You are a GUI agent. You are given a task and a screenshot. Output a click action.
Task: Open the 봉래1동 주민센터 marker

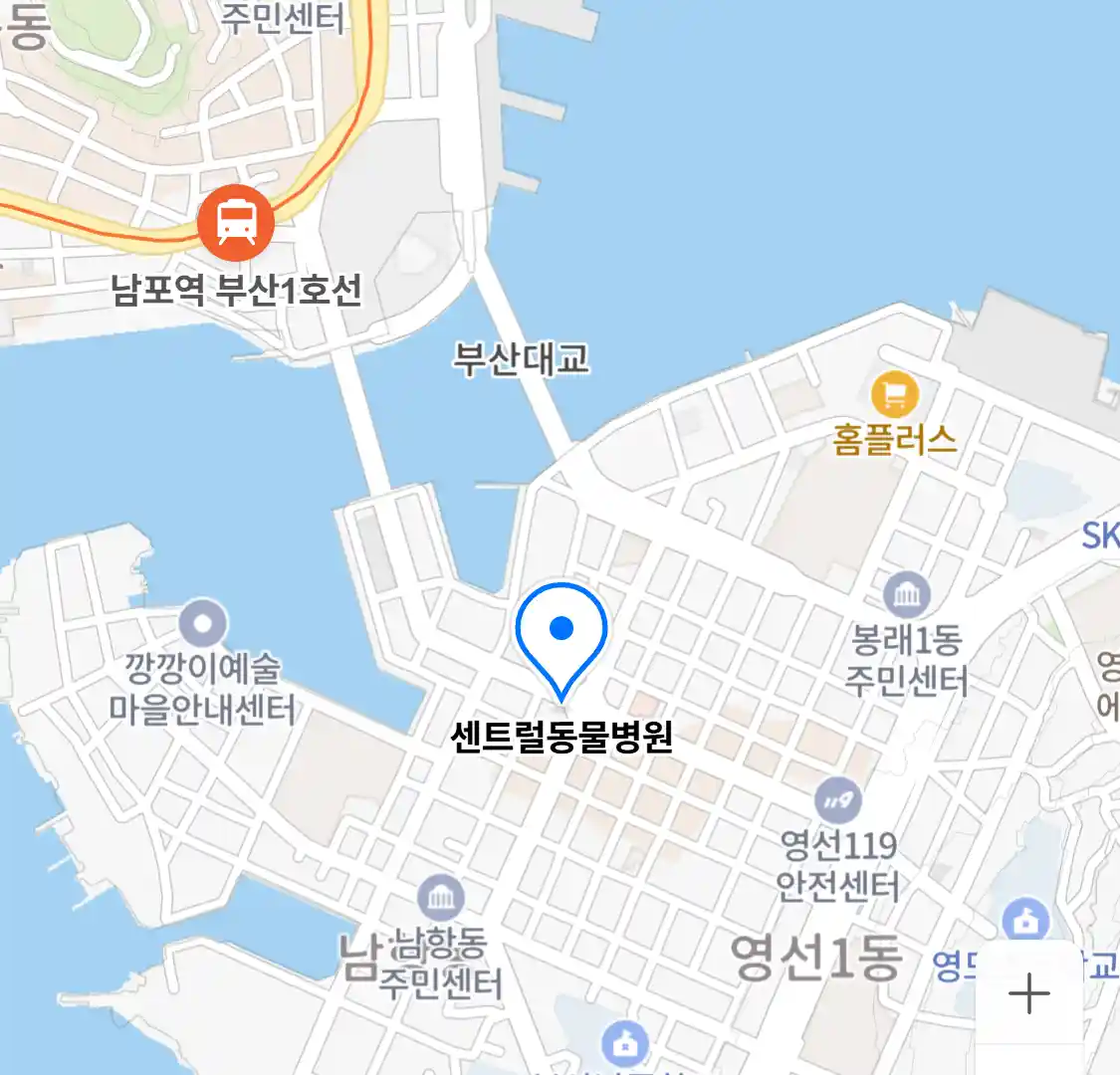(x=907, y=596)
